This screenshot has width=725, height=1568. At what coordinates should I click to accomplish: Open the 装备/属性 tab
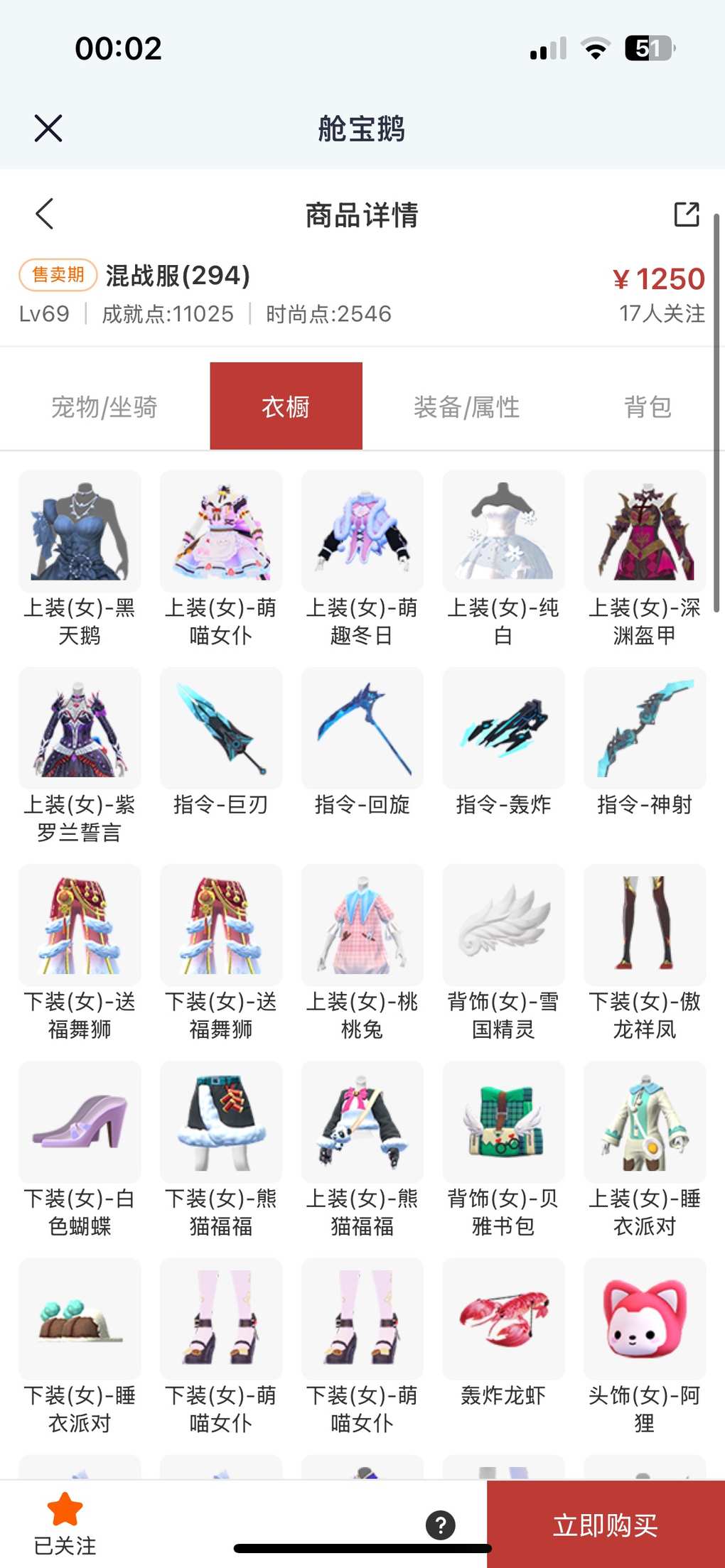pos(466,407)
